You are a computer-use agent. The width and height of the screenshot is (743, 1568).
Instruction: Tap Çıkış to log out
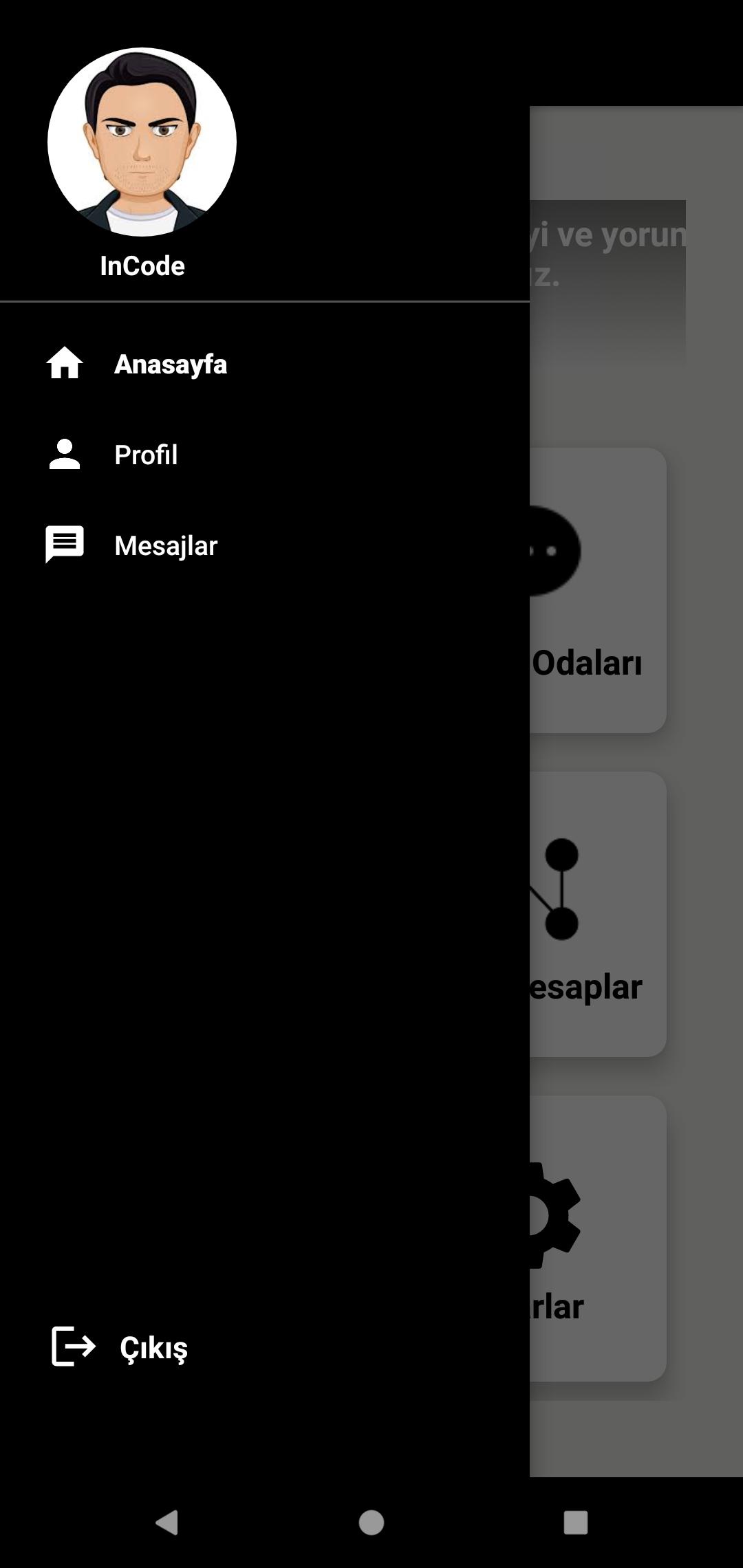(120, 1347)
